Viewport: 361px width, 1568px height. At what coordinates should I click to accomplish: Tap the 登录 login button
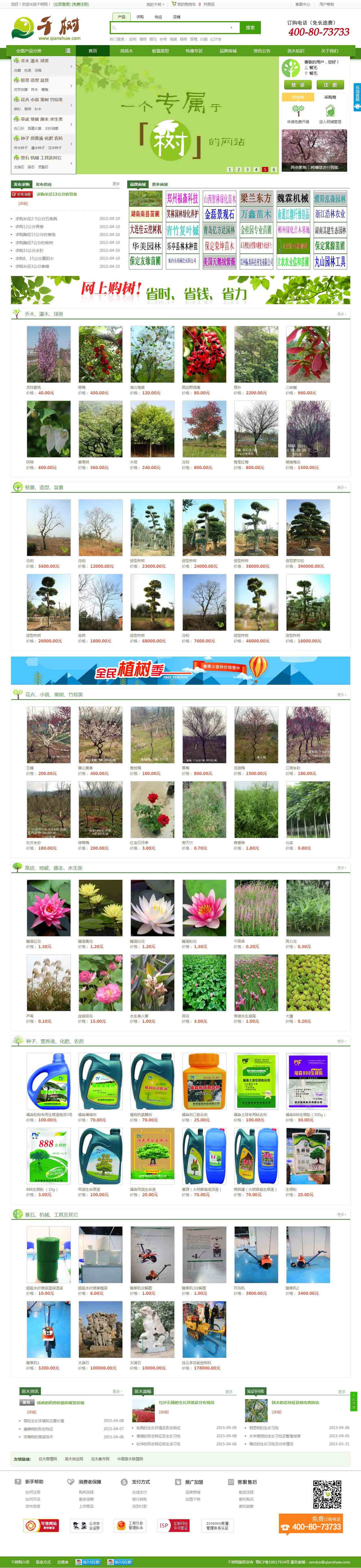pos(297,85)
